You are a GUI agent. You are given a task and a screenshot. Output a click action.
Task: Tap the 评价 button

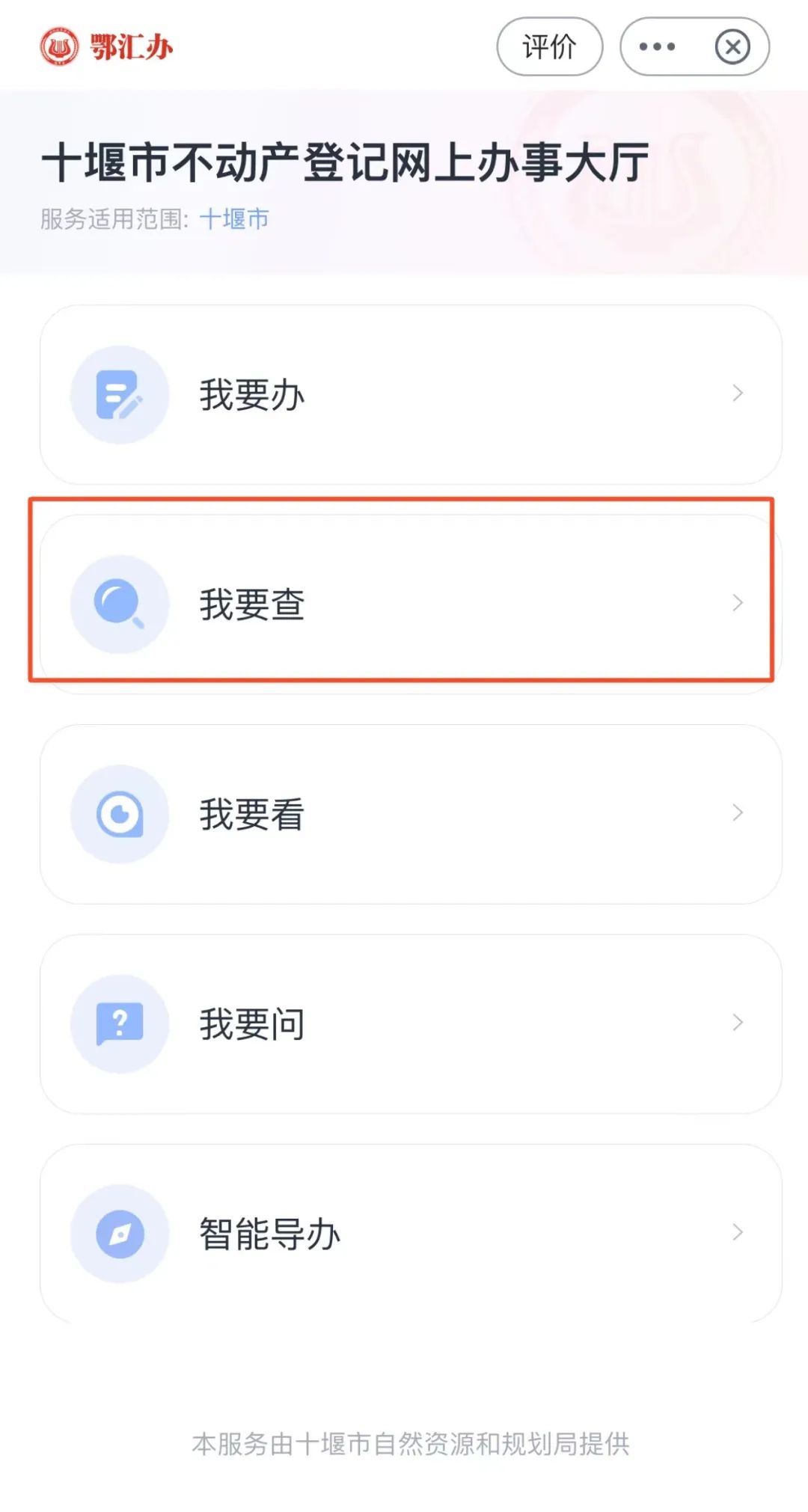(x=550, y=47)
